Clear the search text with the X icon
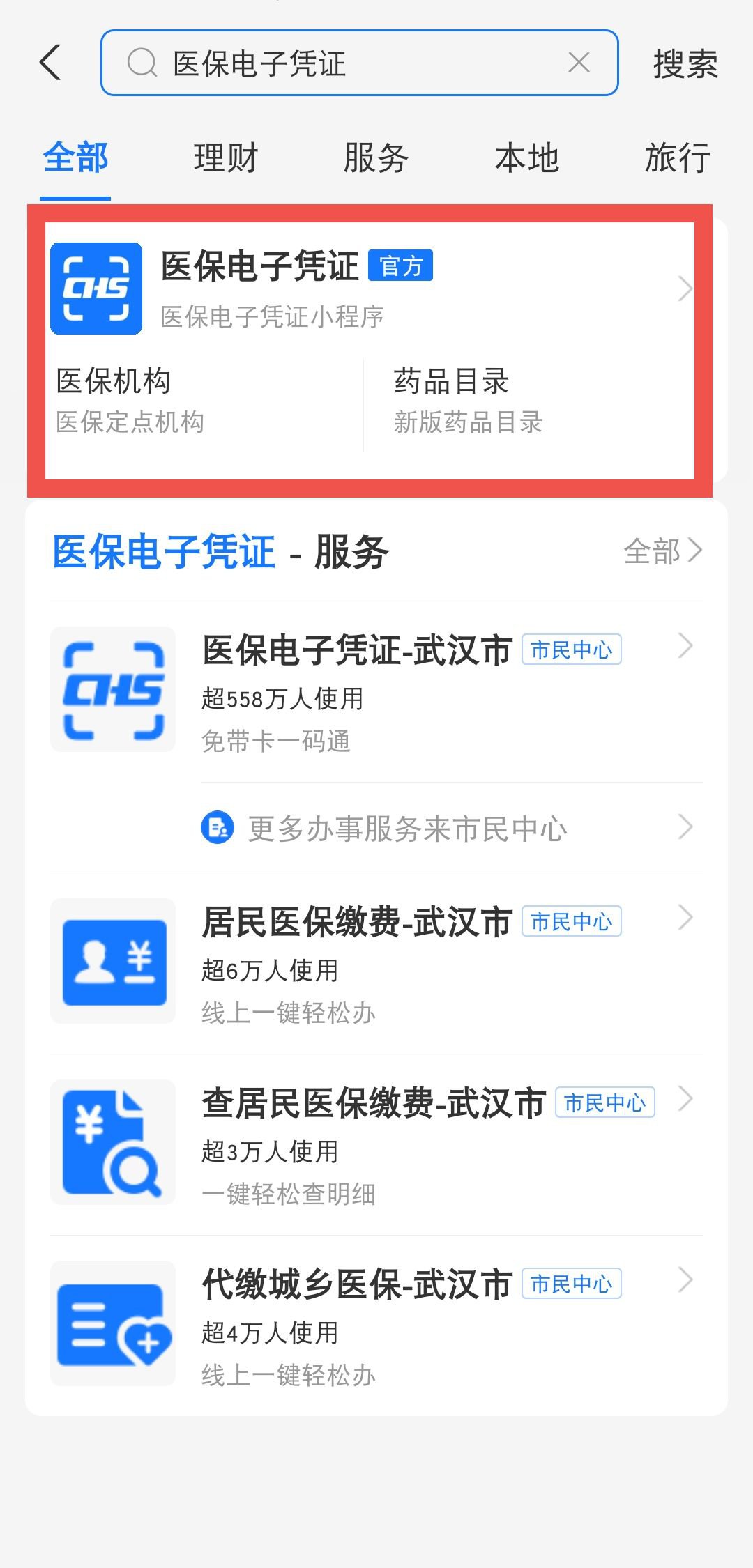Image resolution: width=753 pixels, height=1568 pixels. (579, 63)
